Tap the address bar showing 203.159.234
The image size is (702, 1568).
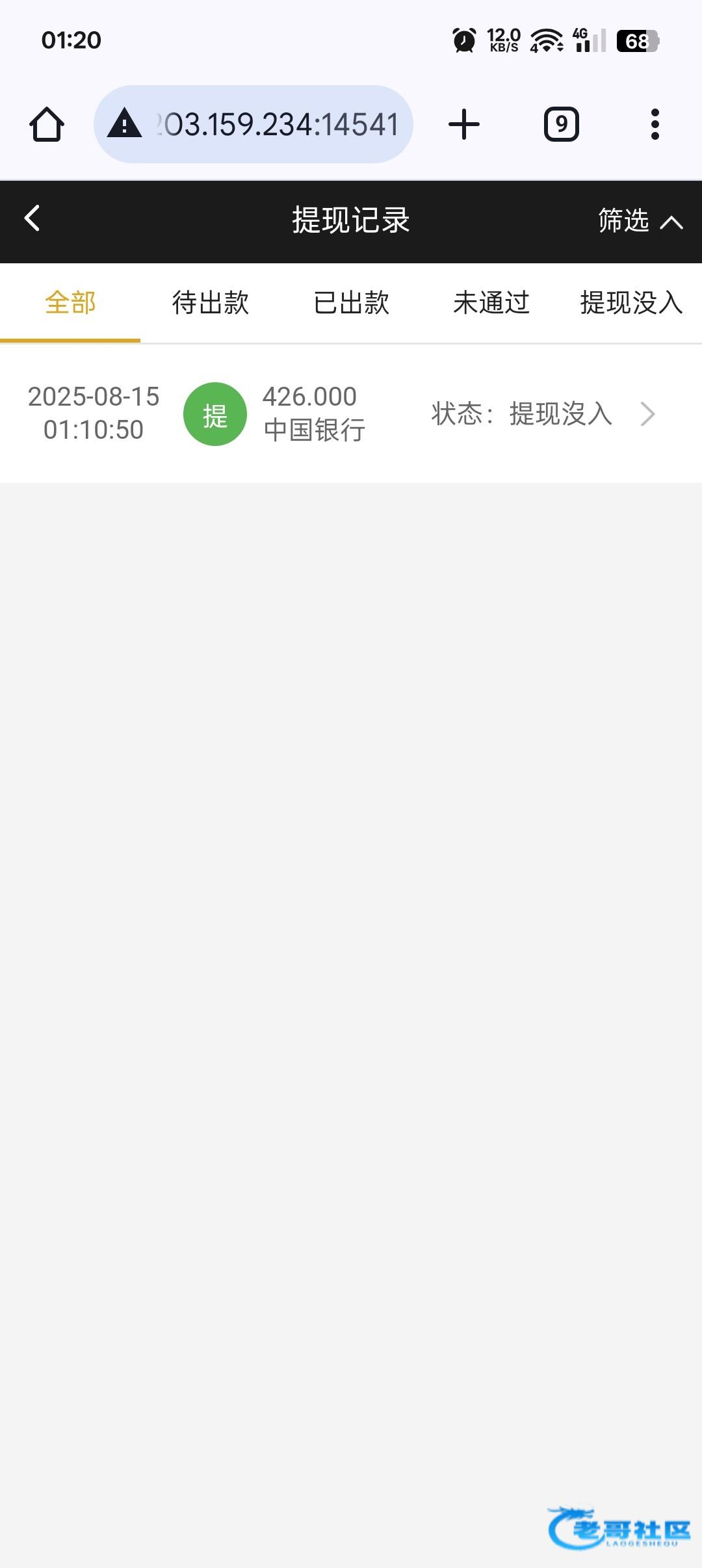pos(253,124)
